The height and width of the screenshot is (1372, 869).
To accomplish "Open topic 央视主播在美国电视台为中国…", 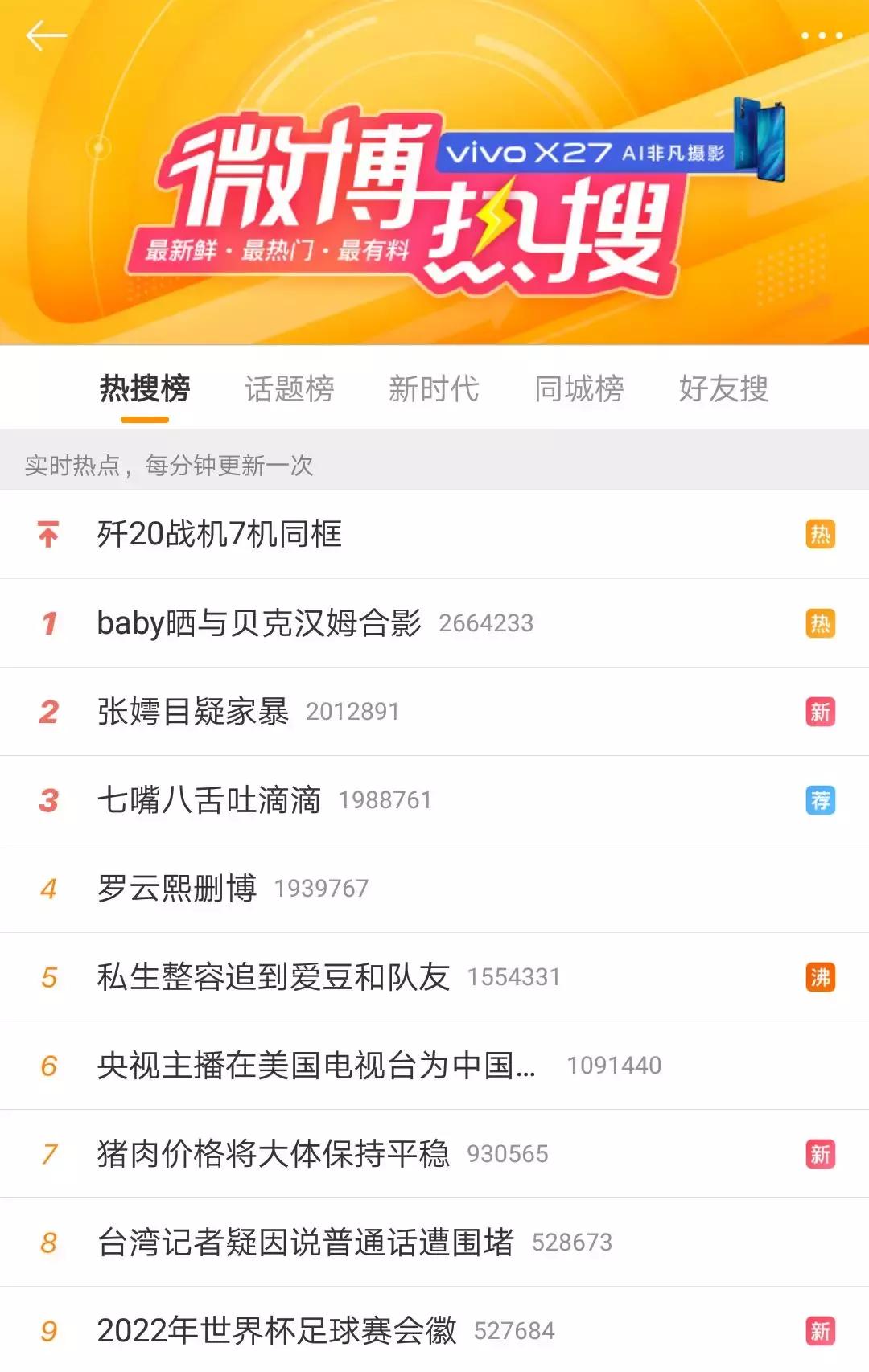I will (315, 1066).
